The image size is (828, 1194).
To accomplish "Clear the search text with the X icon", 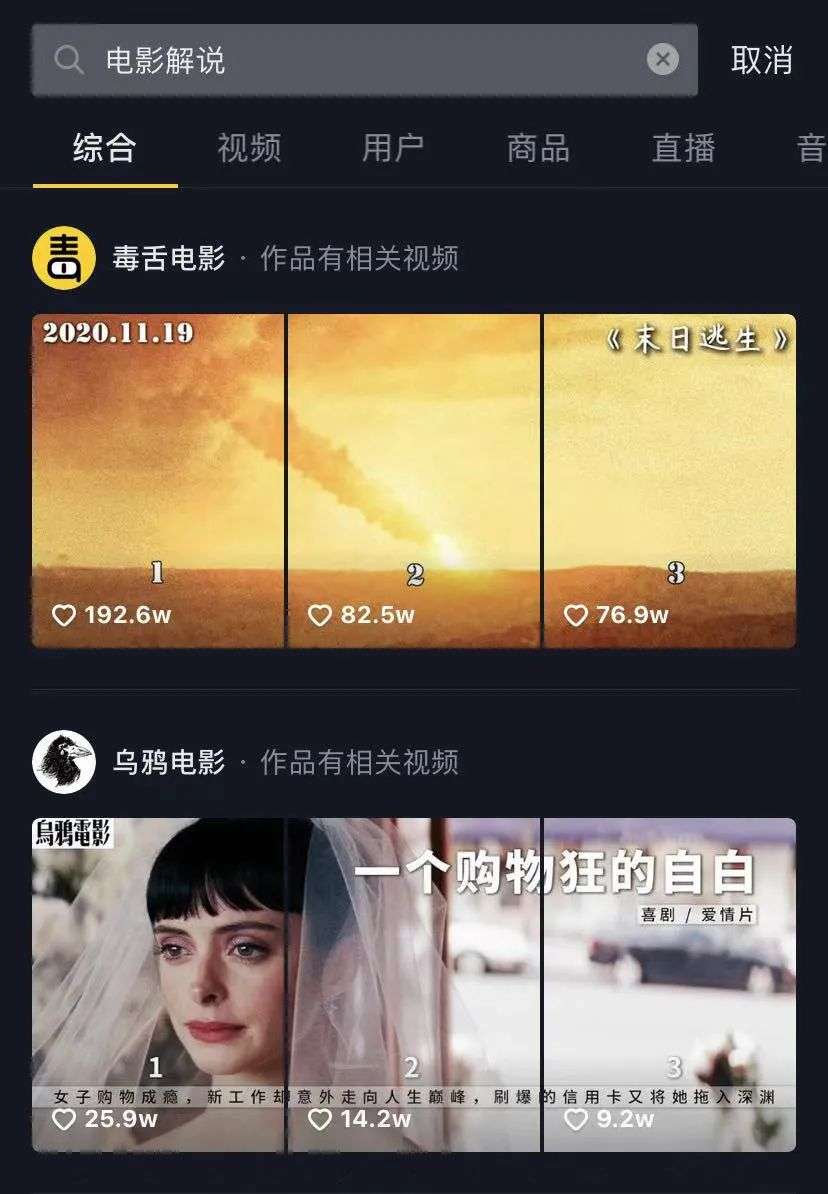I will pos(662,60).
